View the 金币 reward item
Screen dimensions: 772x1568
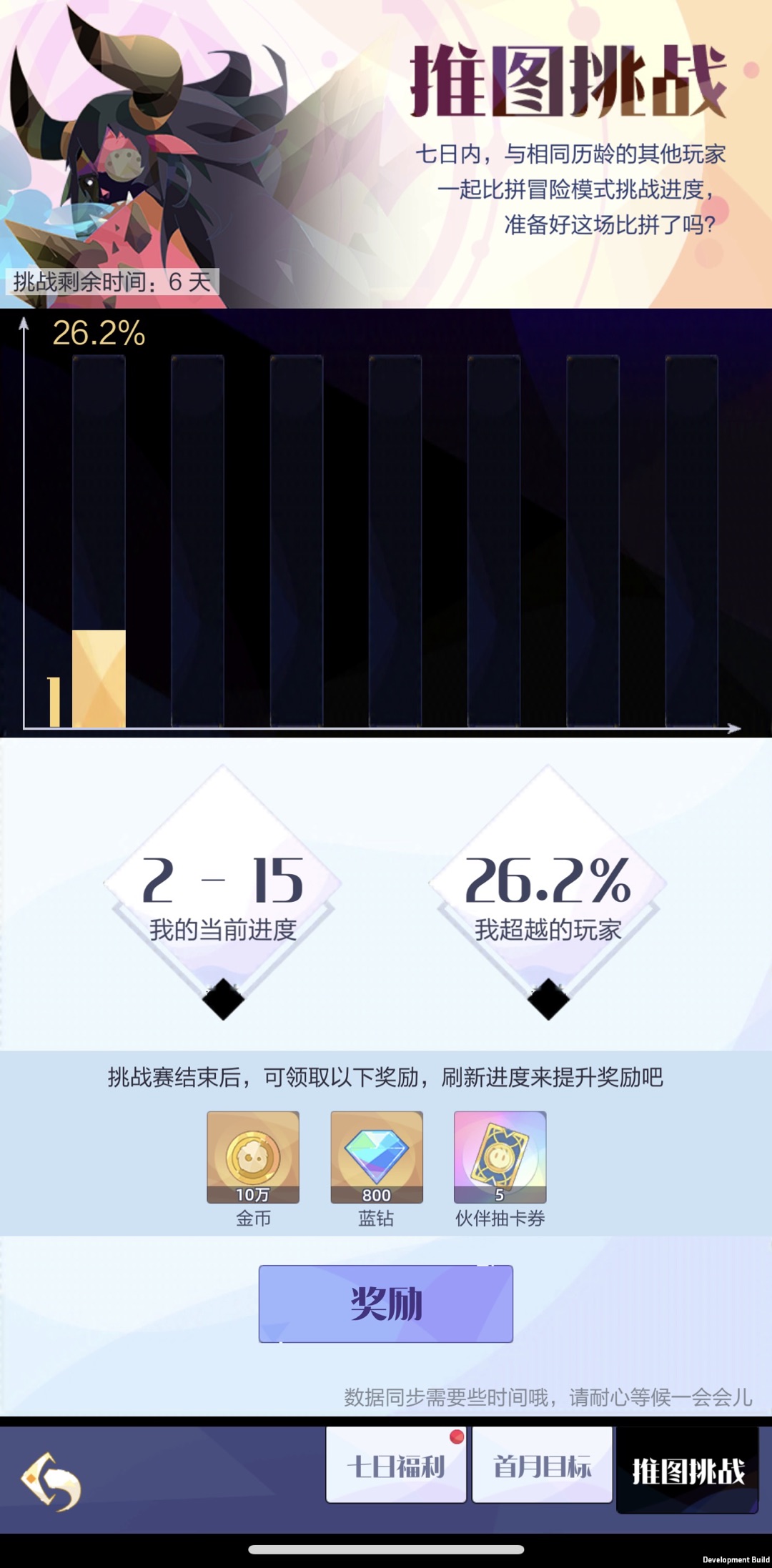(253, 1157)
